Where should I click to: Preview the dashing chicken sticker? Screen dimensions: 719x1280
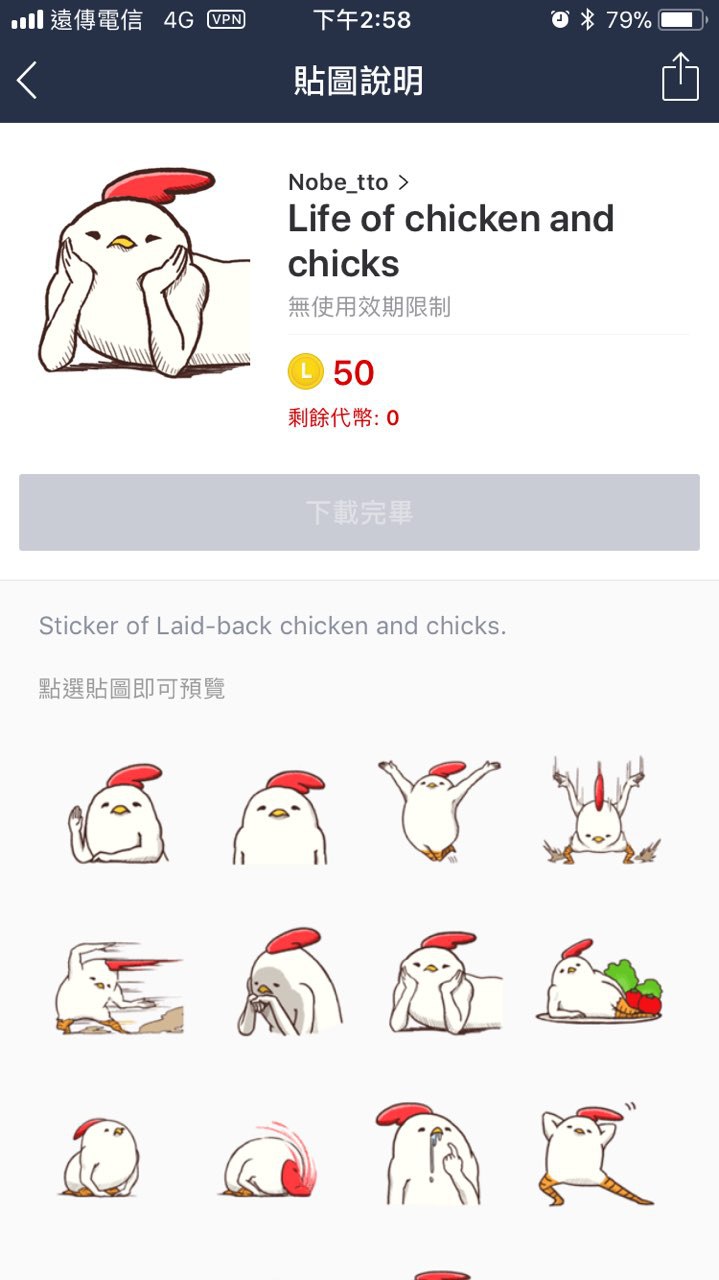click(x=118, y=985)
